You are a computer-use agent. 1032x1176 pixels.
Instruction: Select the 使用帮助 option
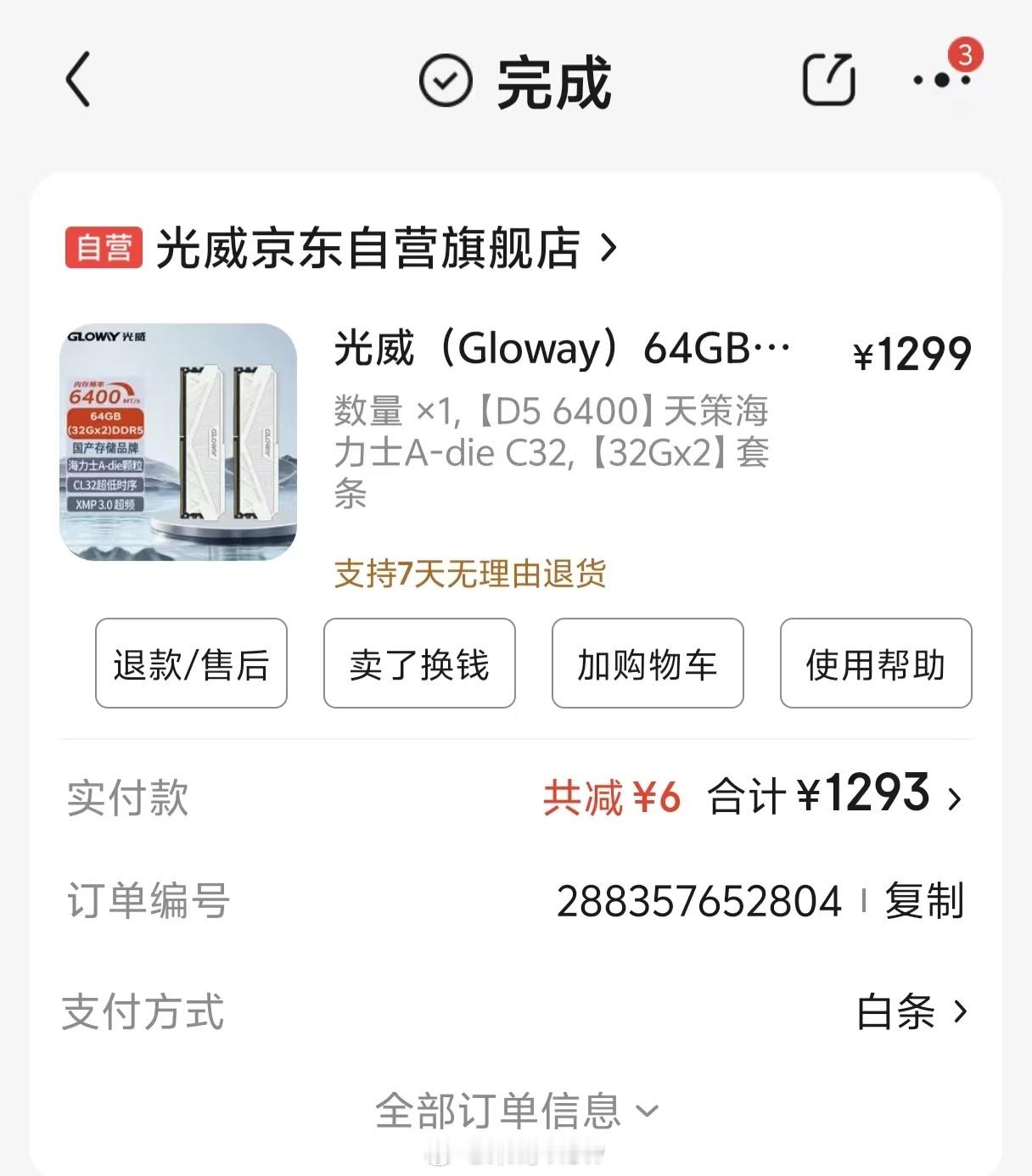pyautogui.click(x=875, y=665)
